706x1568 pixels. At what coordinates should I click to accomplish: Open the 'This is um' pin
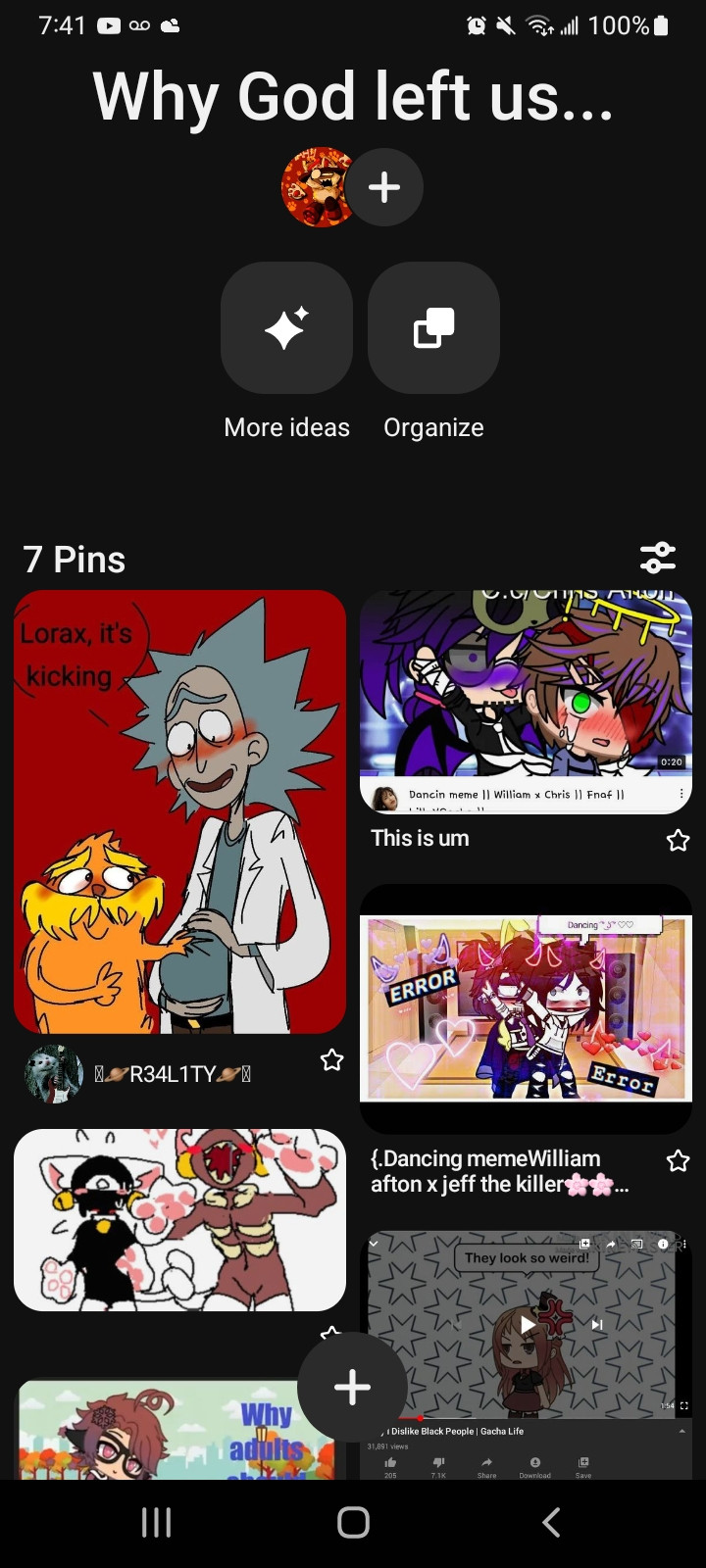pos(526,701)
